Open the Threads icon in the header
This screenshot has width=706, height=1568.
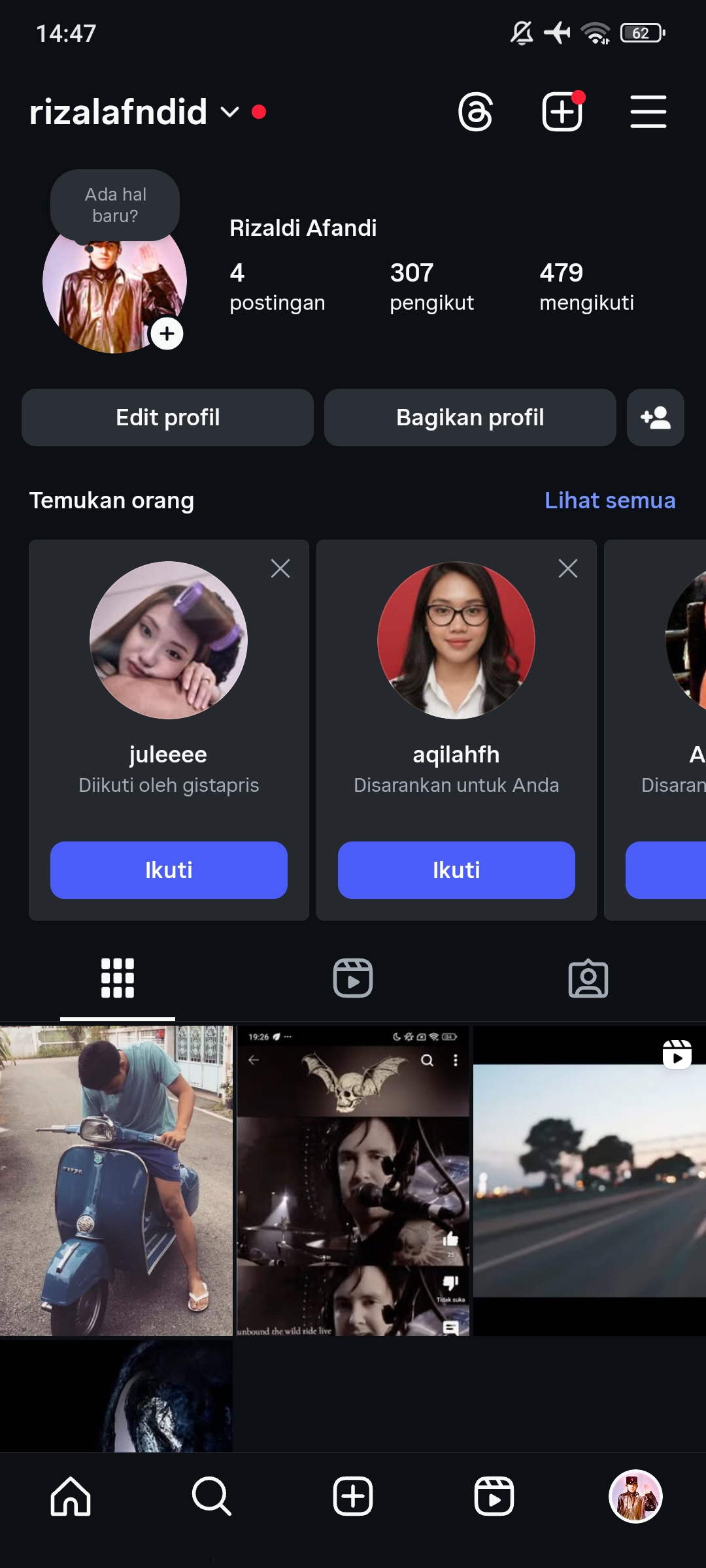pos(475,112)
